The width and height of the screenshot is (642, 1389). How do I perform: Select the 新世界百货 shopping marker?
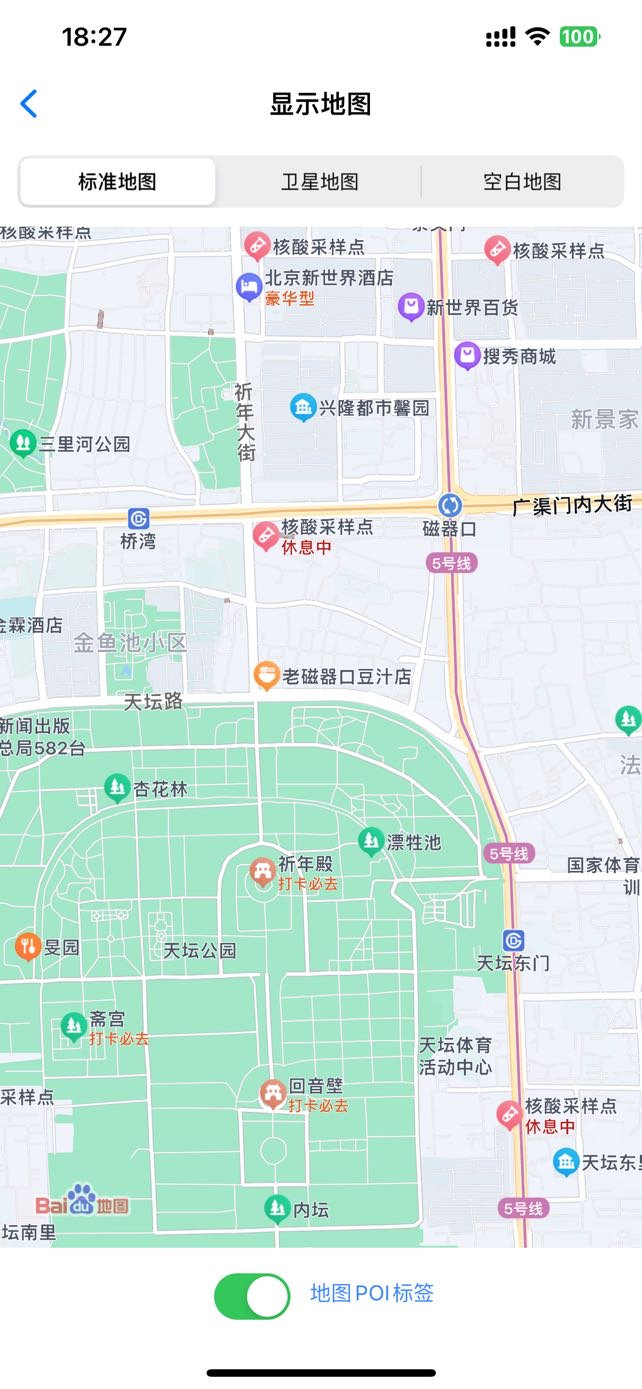(411, 306)
